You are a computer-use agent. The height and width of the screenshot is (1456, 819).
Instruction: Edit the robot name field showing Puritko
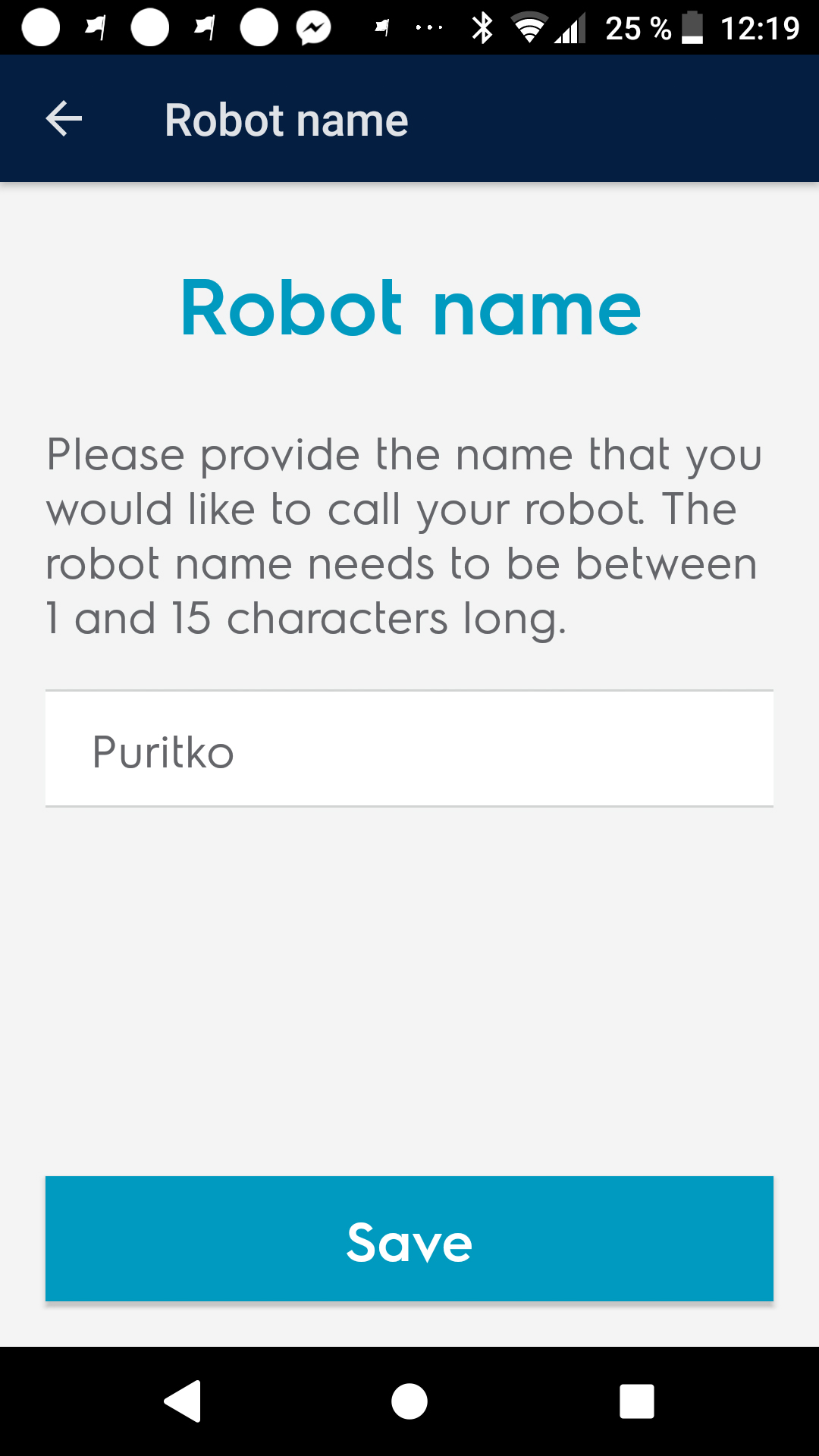click(409, 748)
